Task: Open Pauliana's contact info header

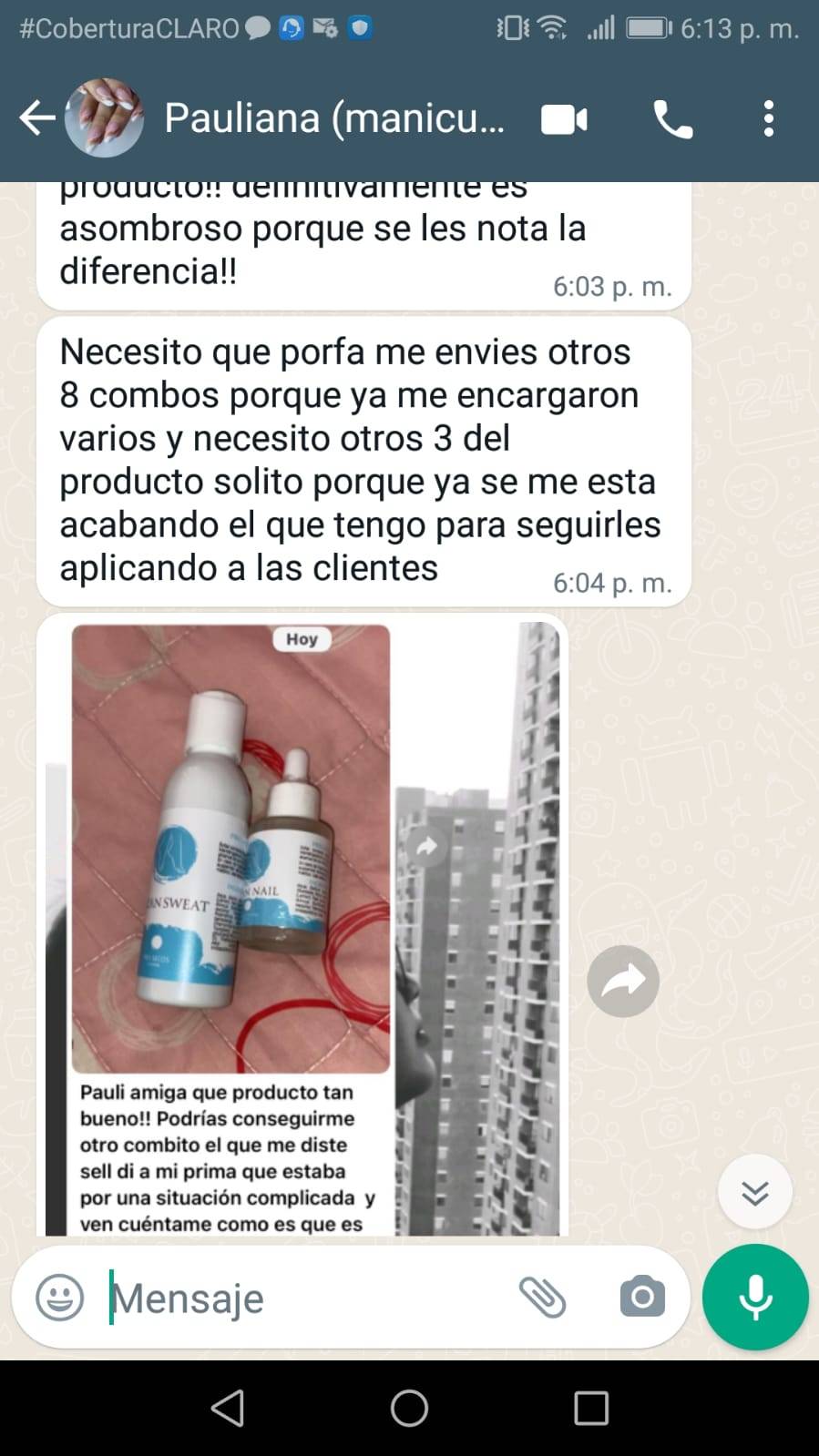Action: tap(333, 118)
